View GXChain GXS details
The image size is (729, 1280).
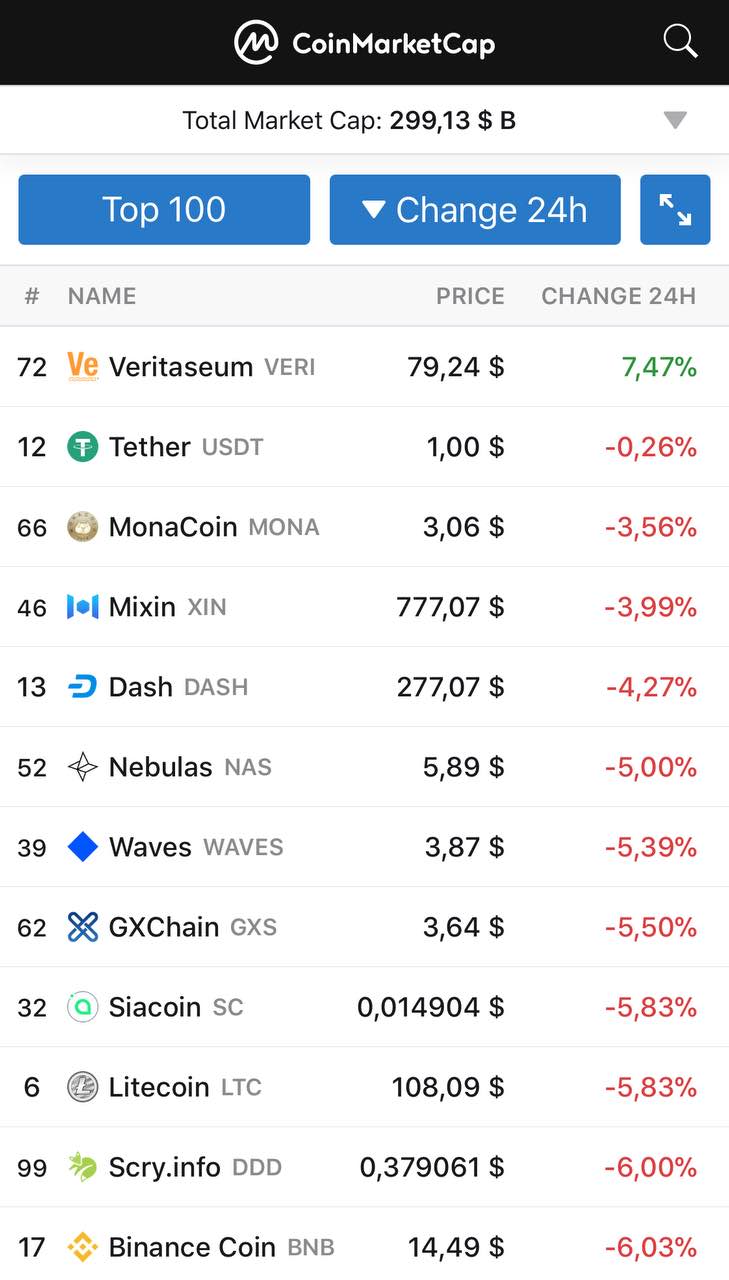click(x=364, y=927)
